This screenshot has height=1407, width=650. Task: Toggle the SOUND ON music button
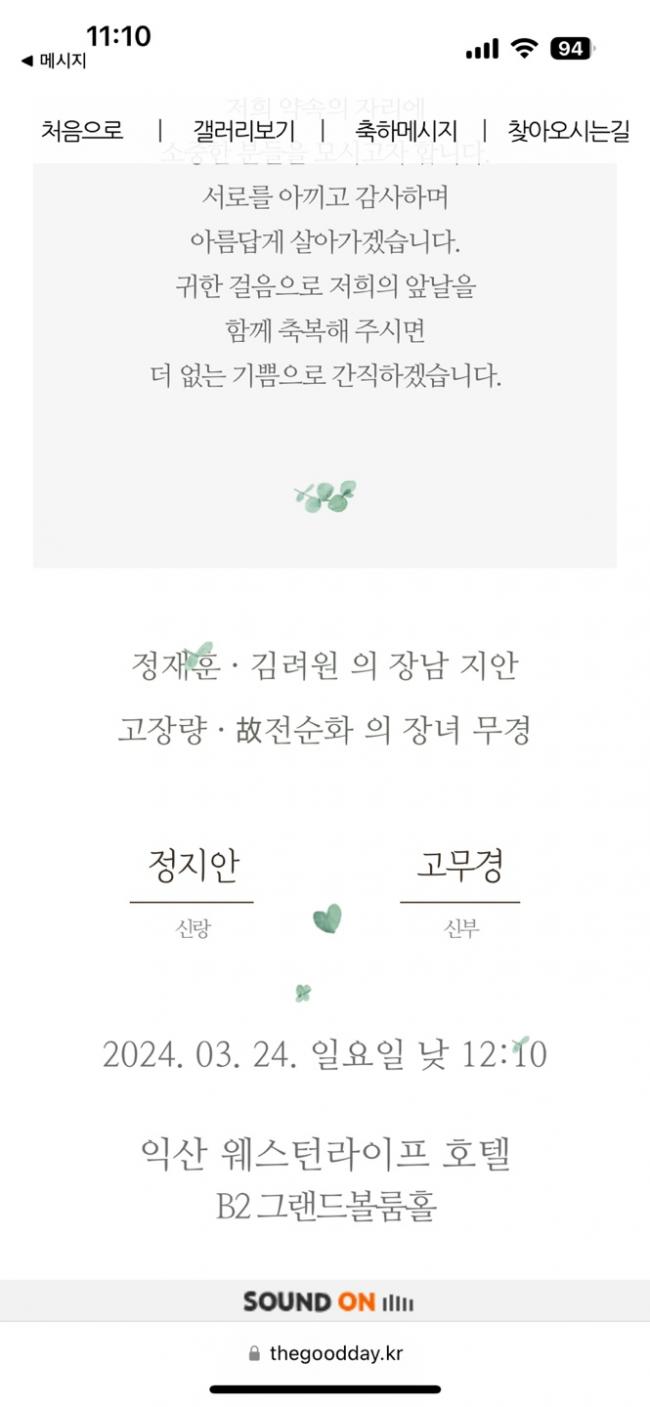328,1302
